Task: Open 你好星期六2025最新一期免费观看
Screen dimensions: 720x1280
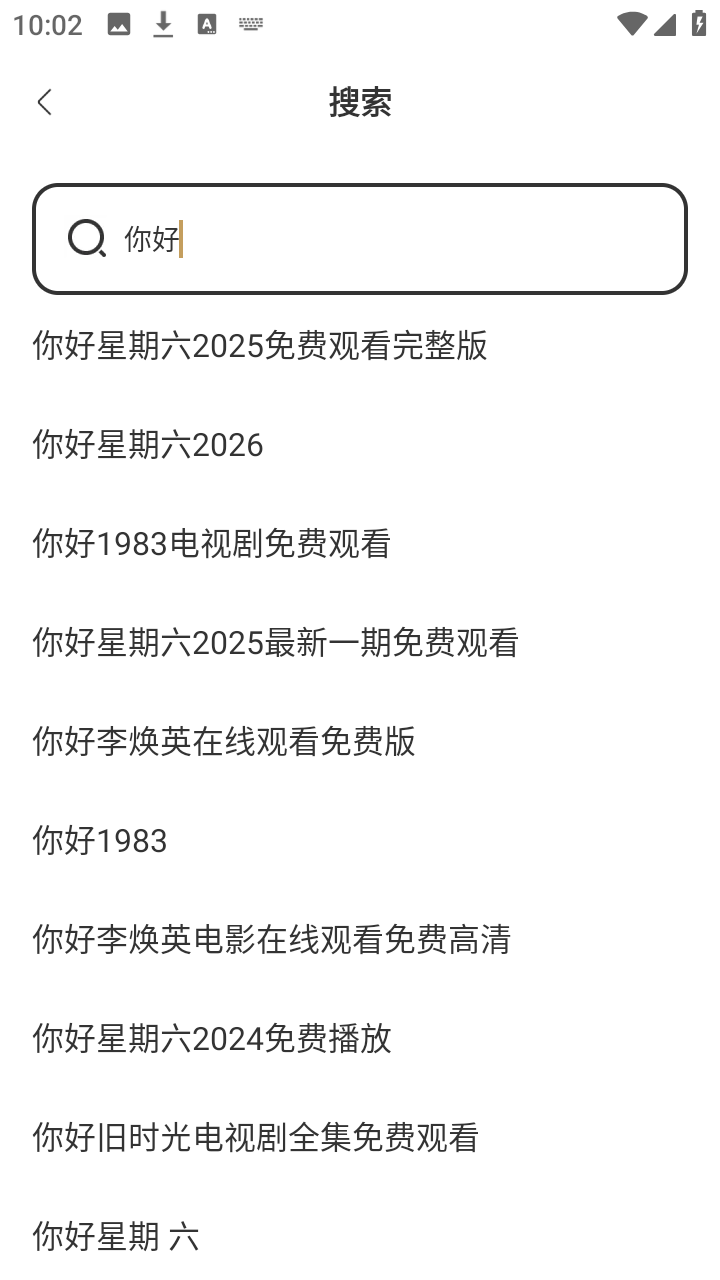Action: pos(274,643)
